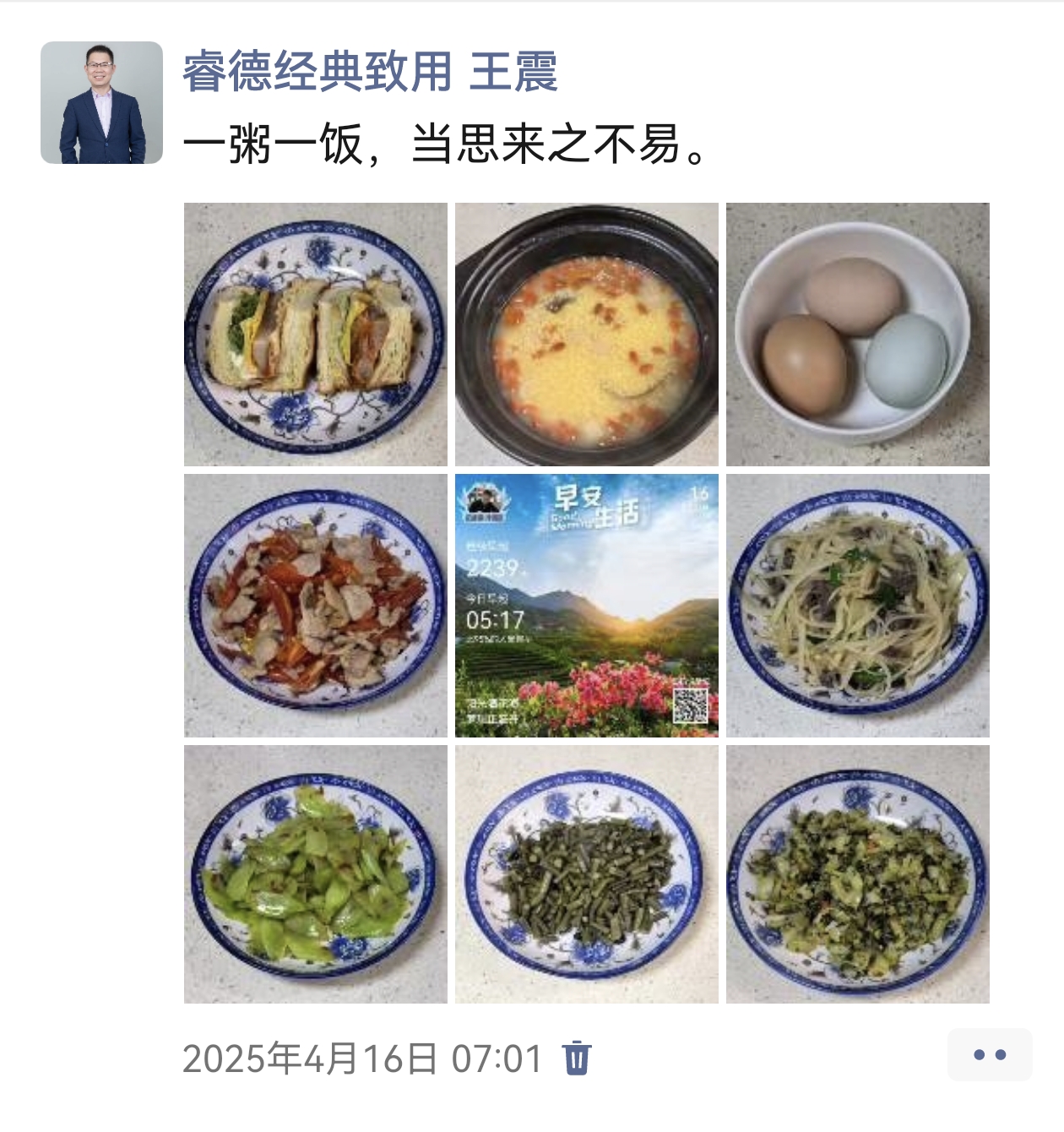View the green pepper dish photo

tap(316, 874)
